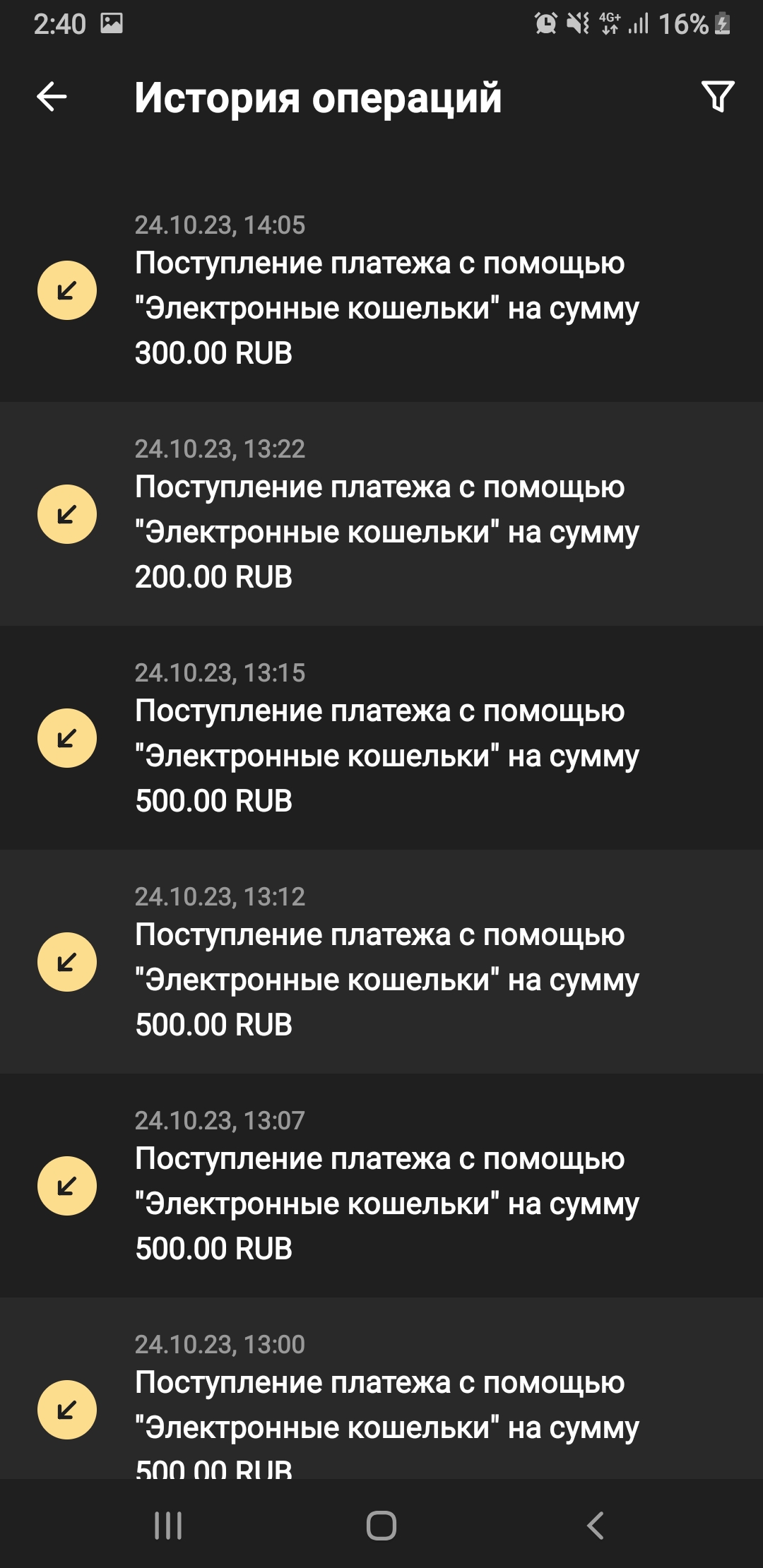Go back from История операций
Viewport: 763px width, 1568px height.
click(x=52, y=97)
